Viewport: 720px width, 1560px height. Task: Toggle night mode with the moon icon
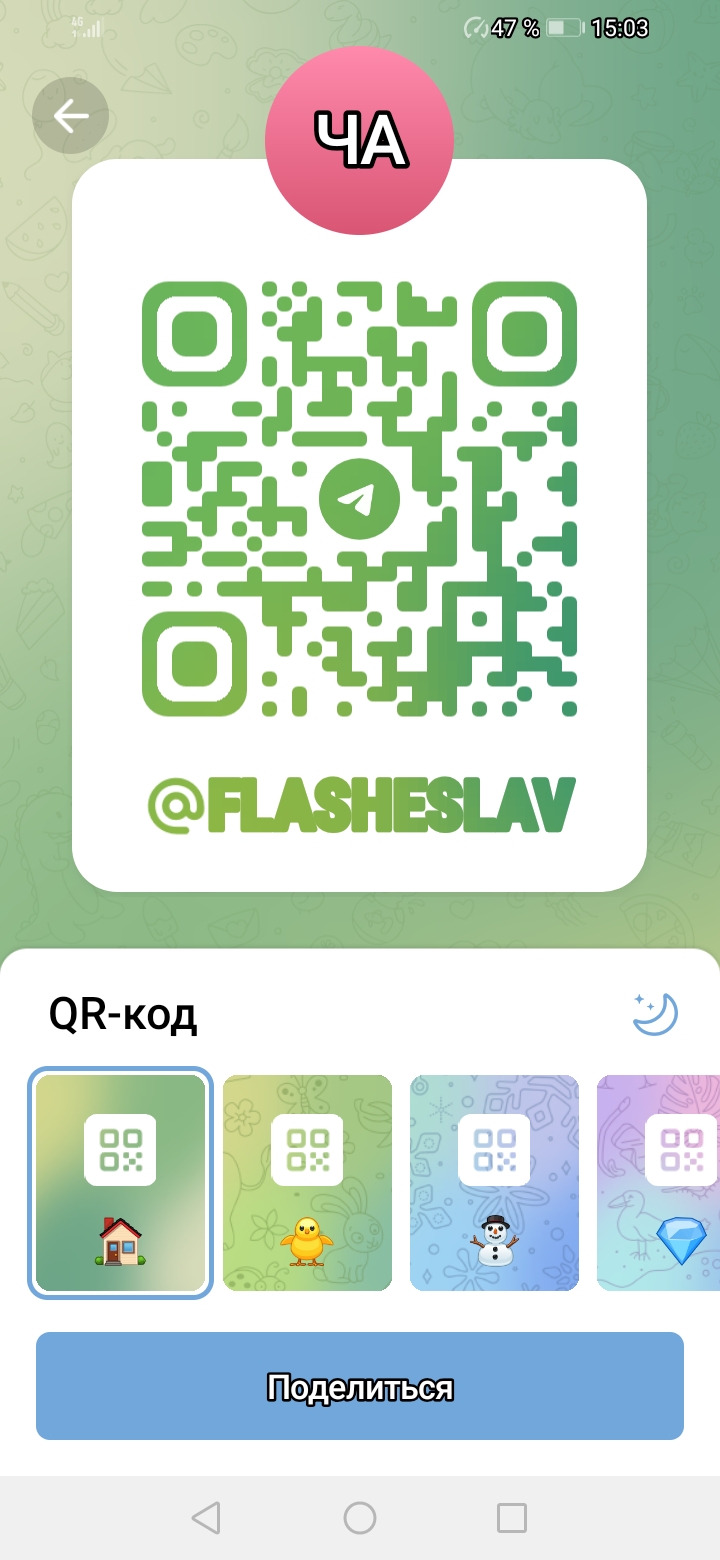655,1014
